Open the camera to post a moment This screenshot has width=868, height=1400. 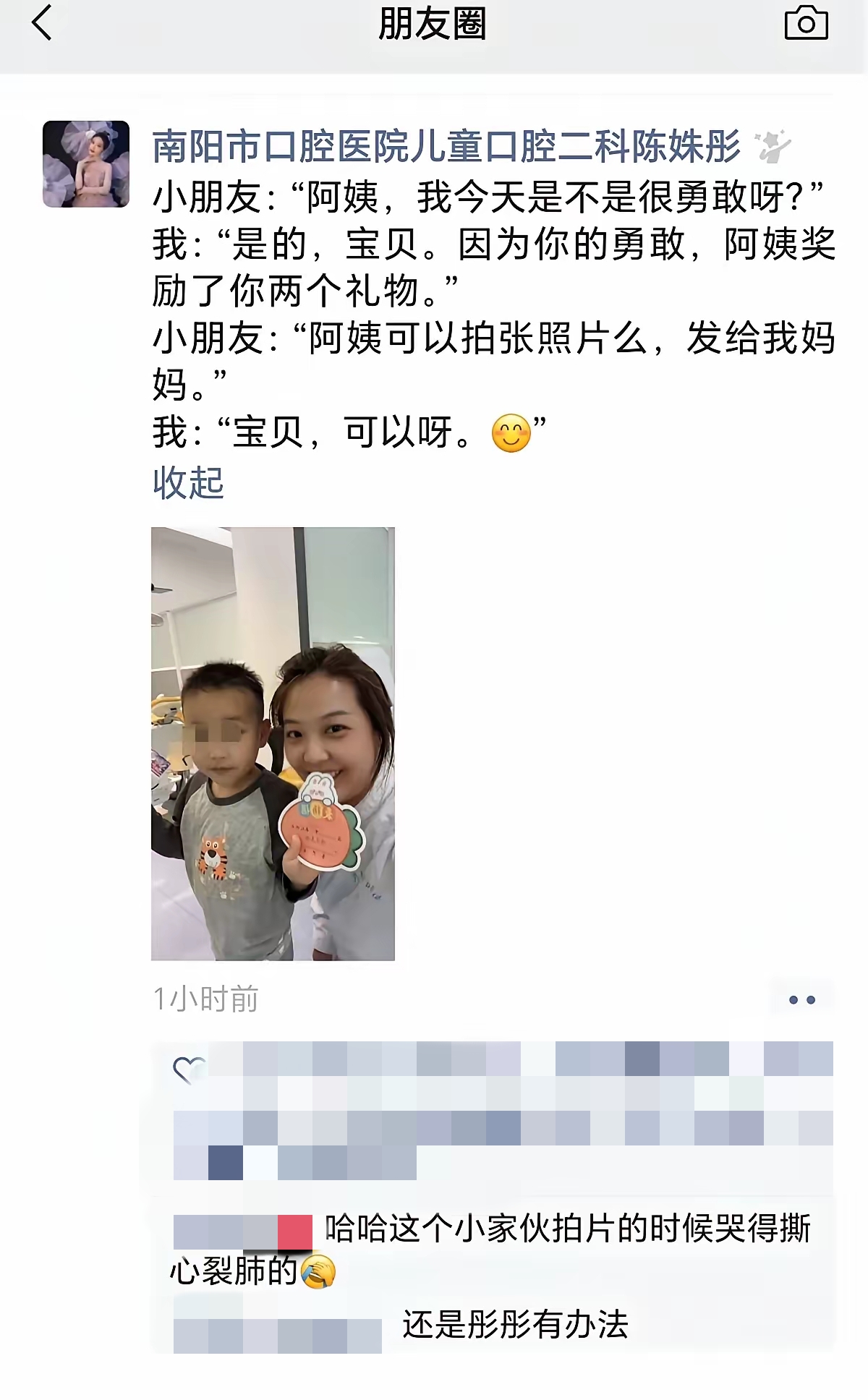(806, 23)
